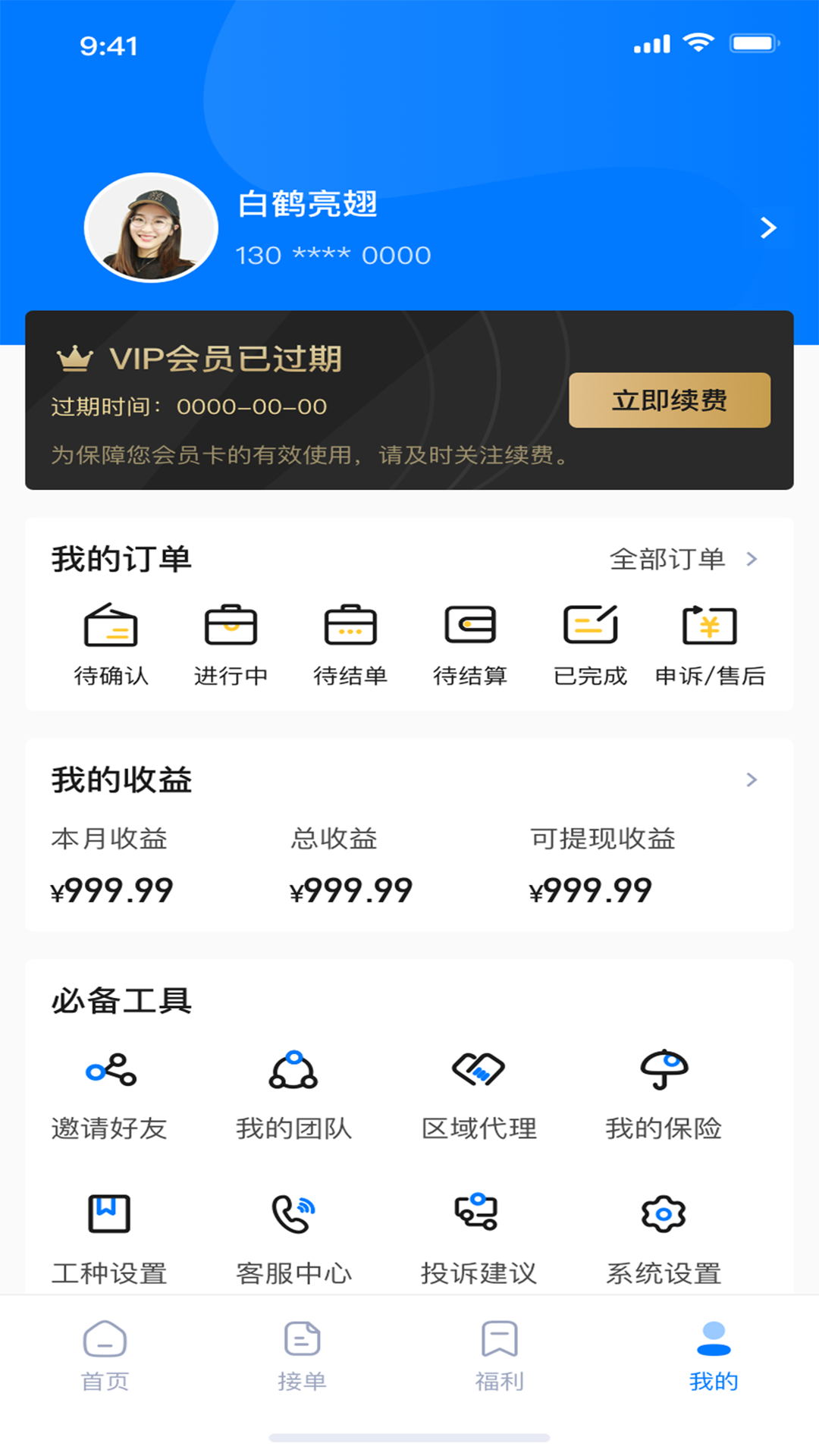
Task: Click the 待结单 briefcase icon
Action: (x=350, y=629)
